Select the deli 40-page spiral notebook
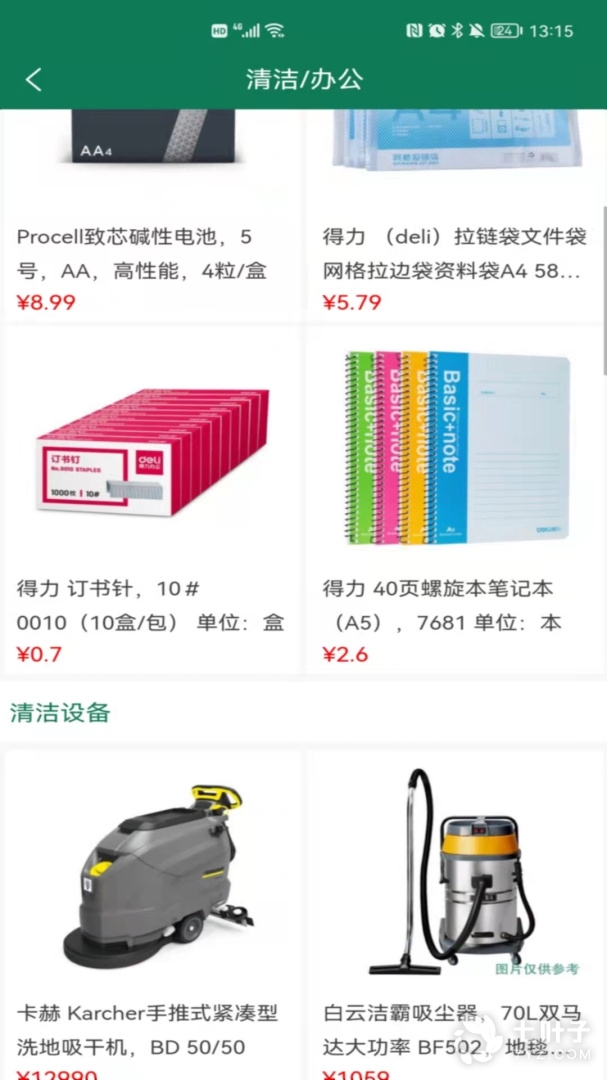This screenshot has width=607, height=1080. coord(454,500)
